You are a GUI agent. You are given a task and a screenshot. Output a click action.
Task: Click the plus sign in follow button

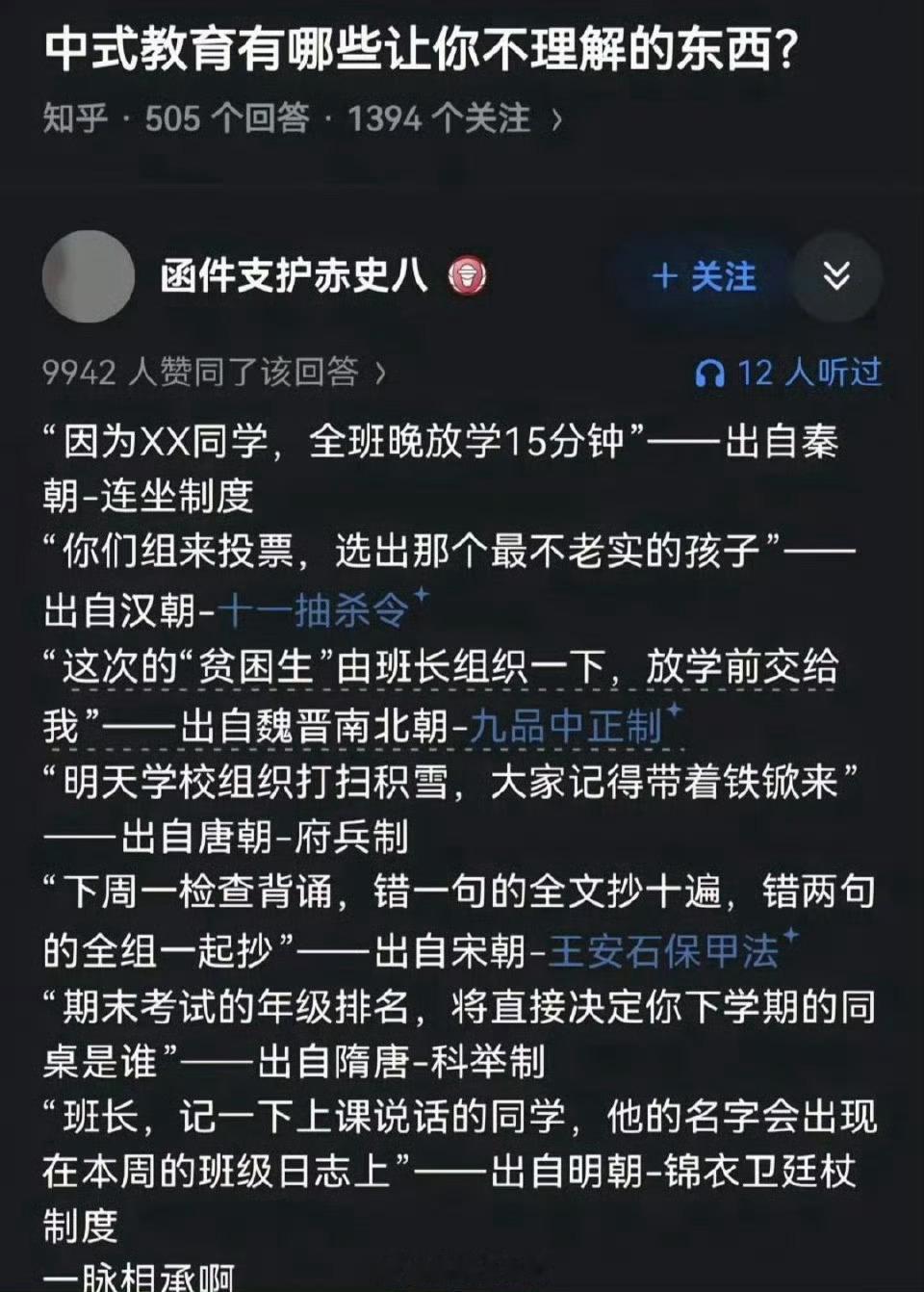(664, 276)
